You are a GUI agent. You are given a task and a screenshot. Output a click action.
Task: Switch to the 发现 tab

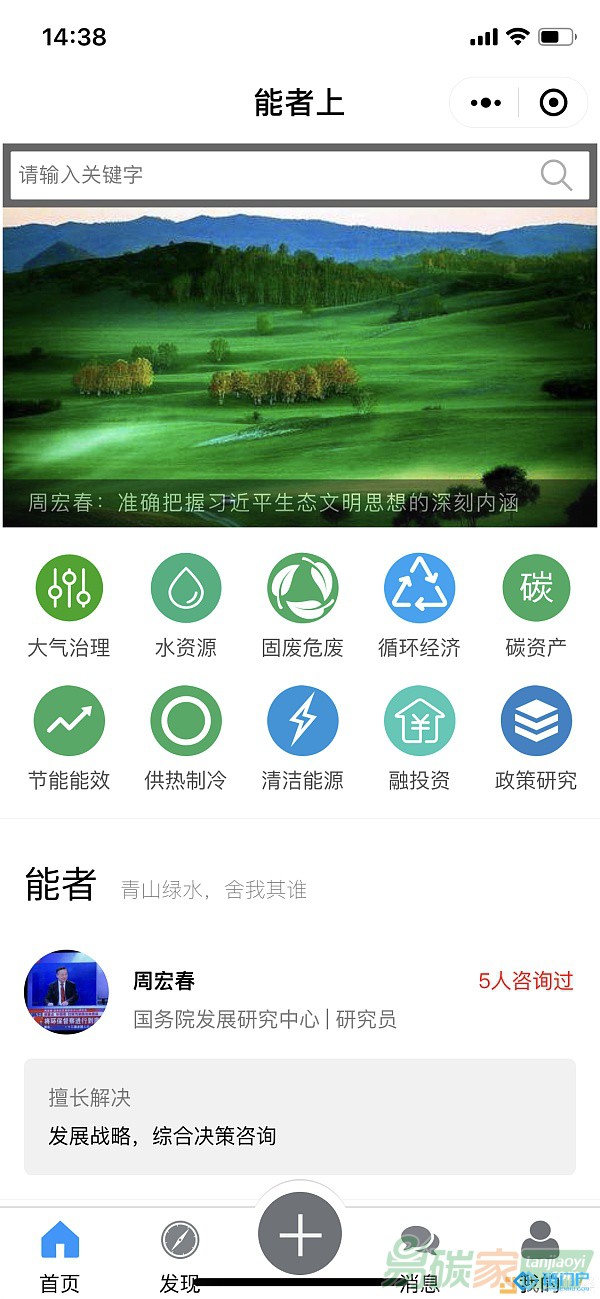180,1254
